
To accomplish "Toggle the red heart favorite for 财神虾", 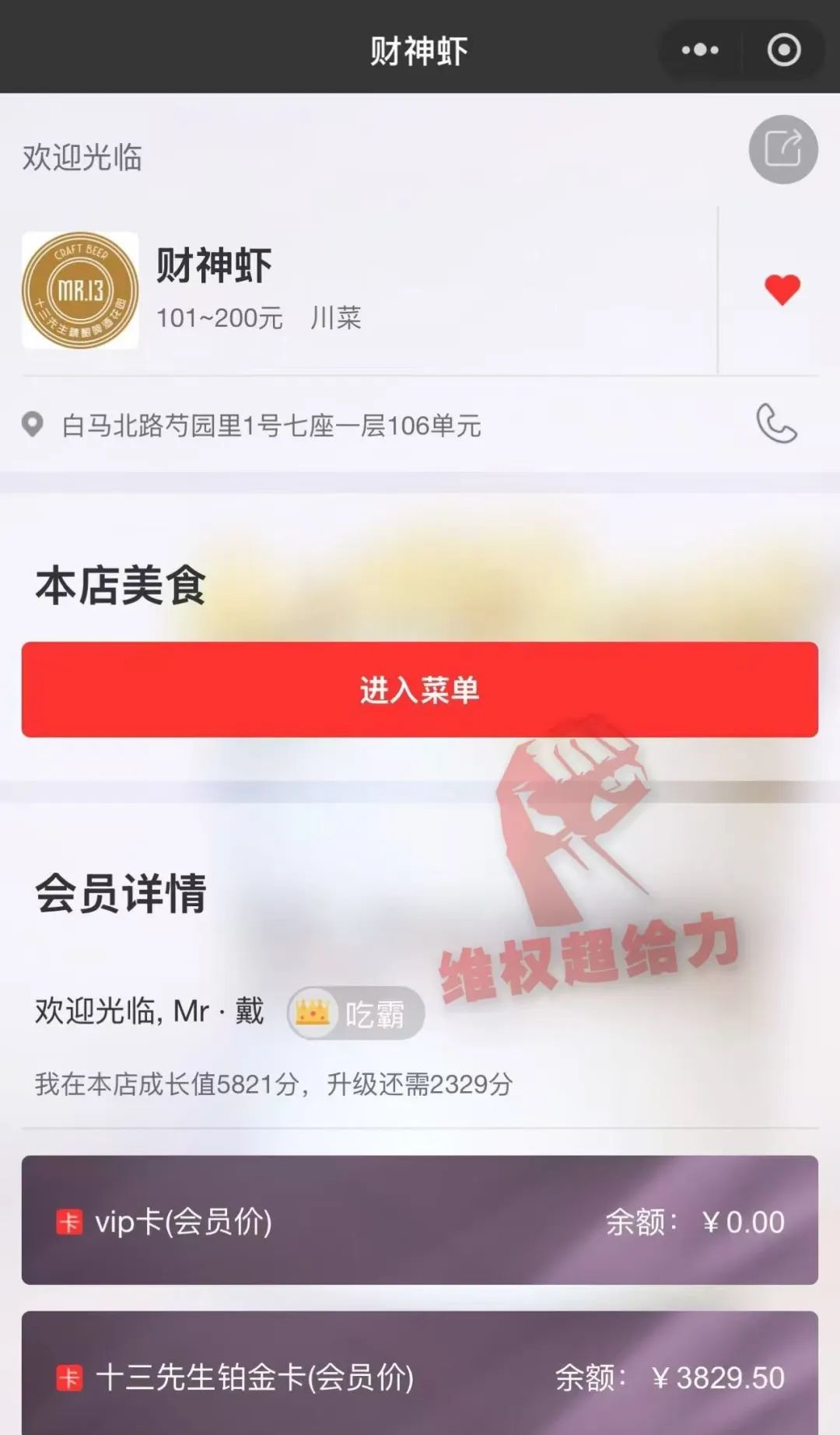I will click(782, 289).
